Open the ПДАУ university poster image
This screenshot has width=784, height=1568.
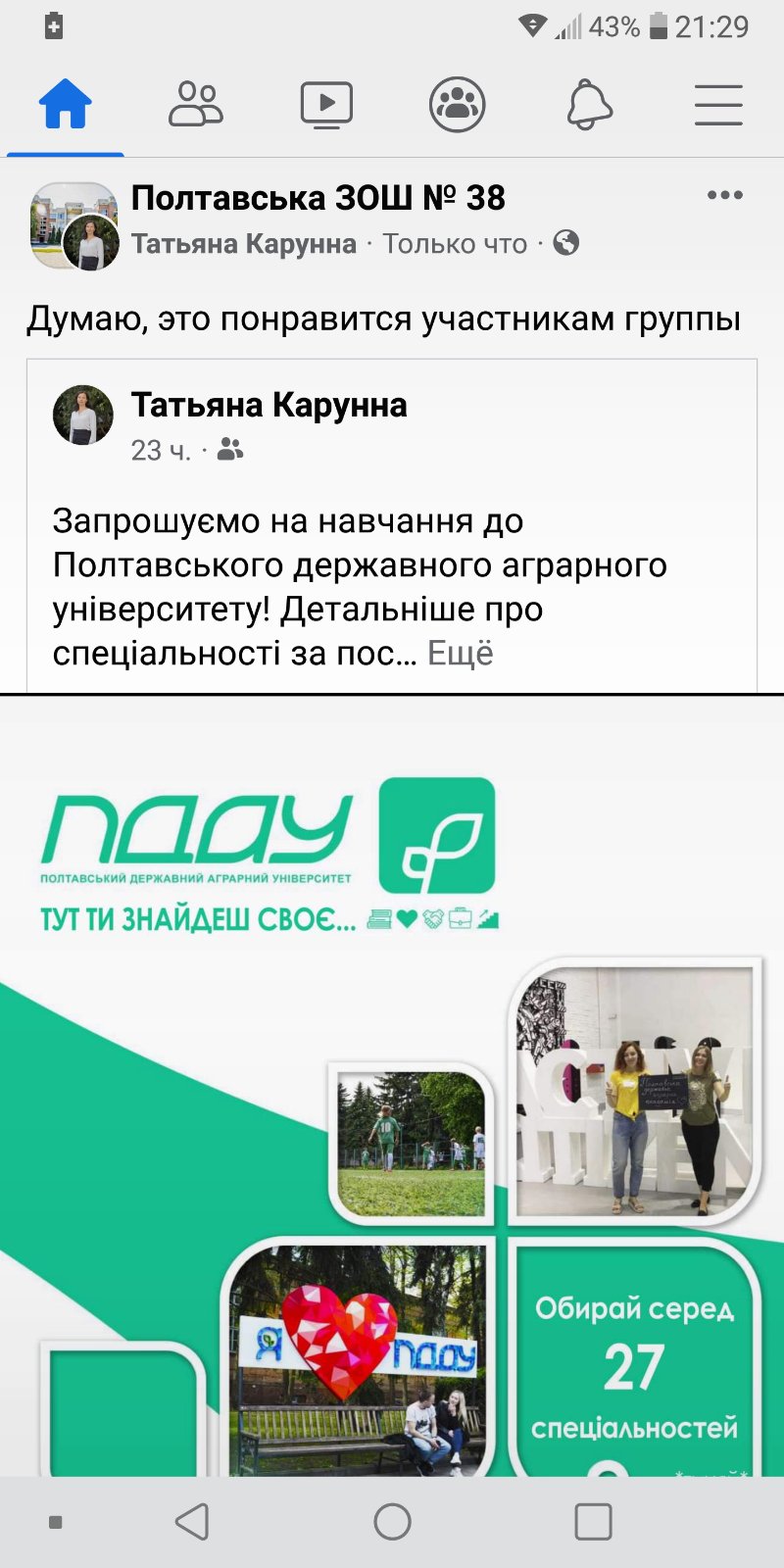[x=392, y=1085]
